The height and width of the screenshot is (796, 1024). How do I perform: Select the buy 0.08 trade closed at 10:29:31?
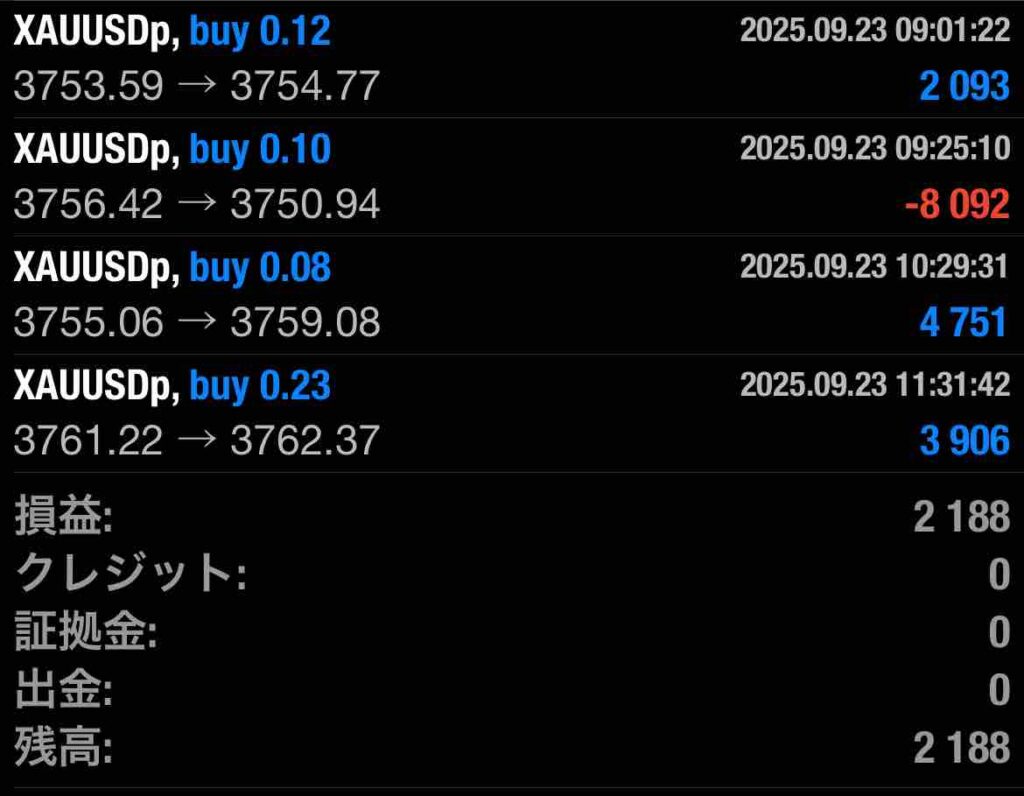[512, 295]
